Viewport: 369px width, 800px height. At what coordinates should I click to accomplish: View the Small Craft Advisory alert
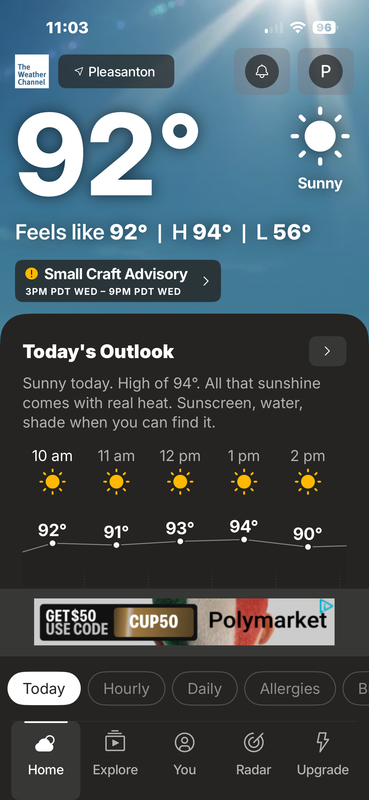[118, 281]
